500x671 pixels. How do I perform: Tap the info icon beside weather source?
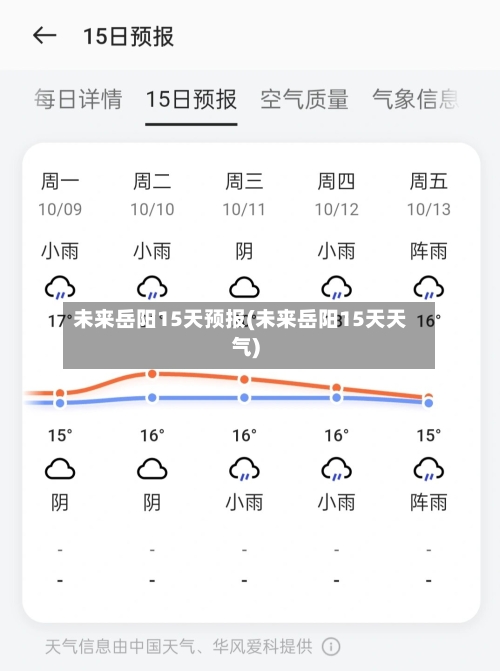(331, 647)
